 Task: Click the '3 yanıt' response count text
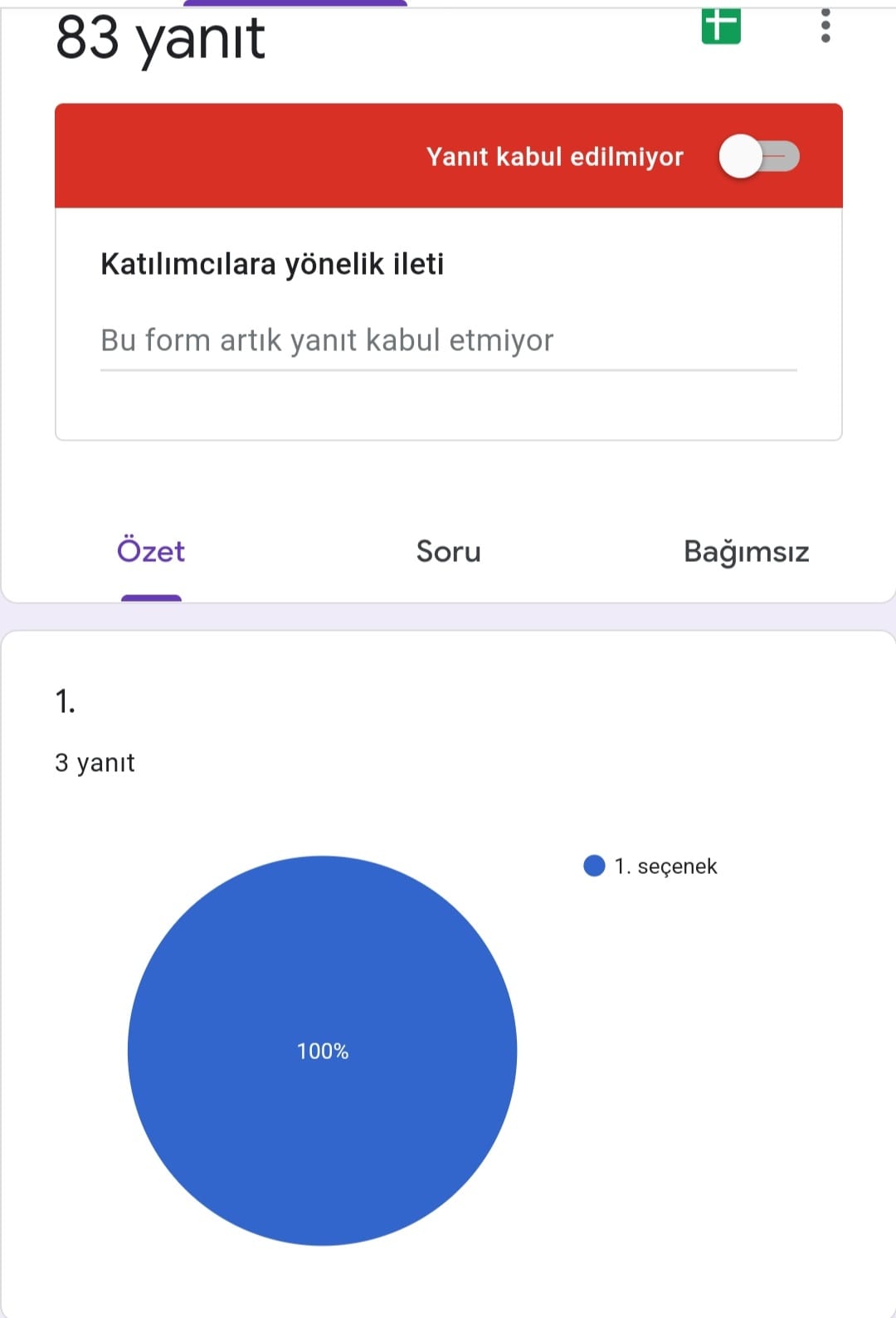(x=95, y=762)
